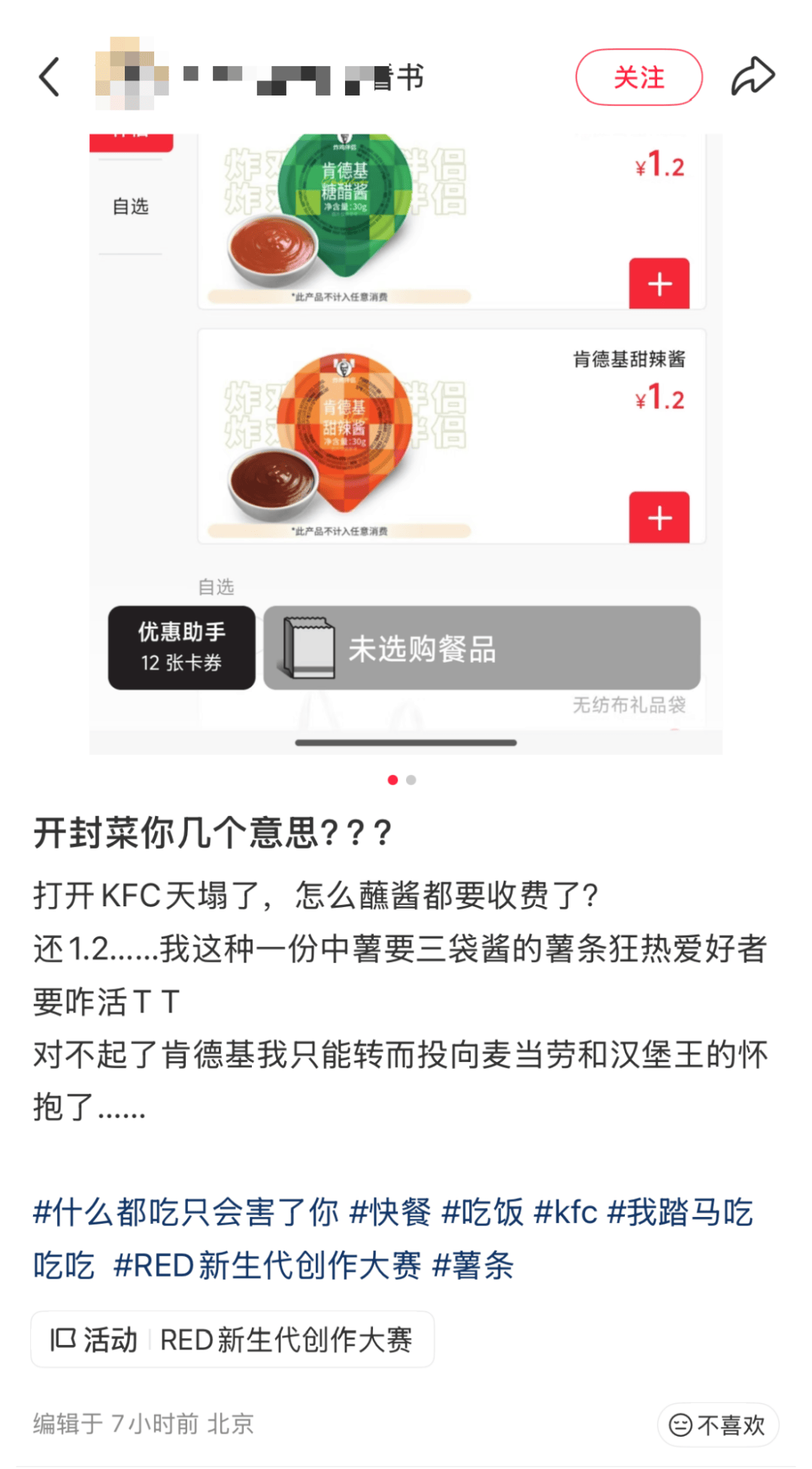
Task: Open the #快餐 hashtag
Action: (x=391, y=1213)
